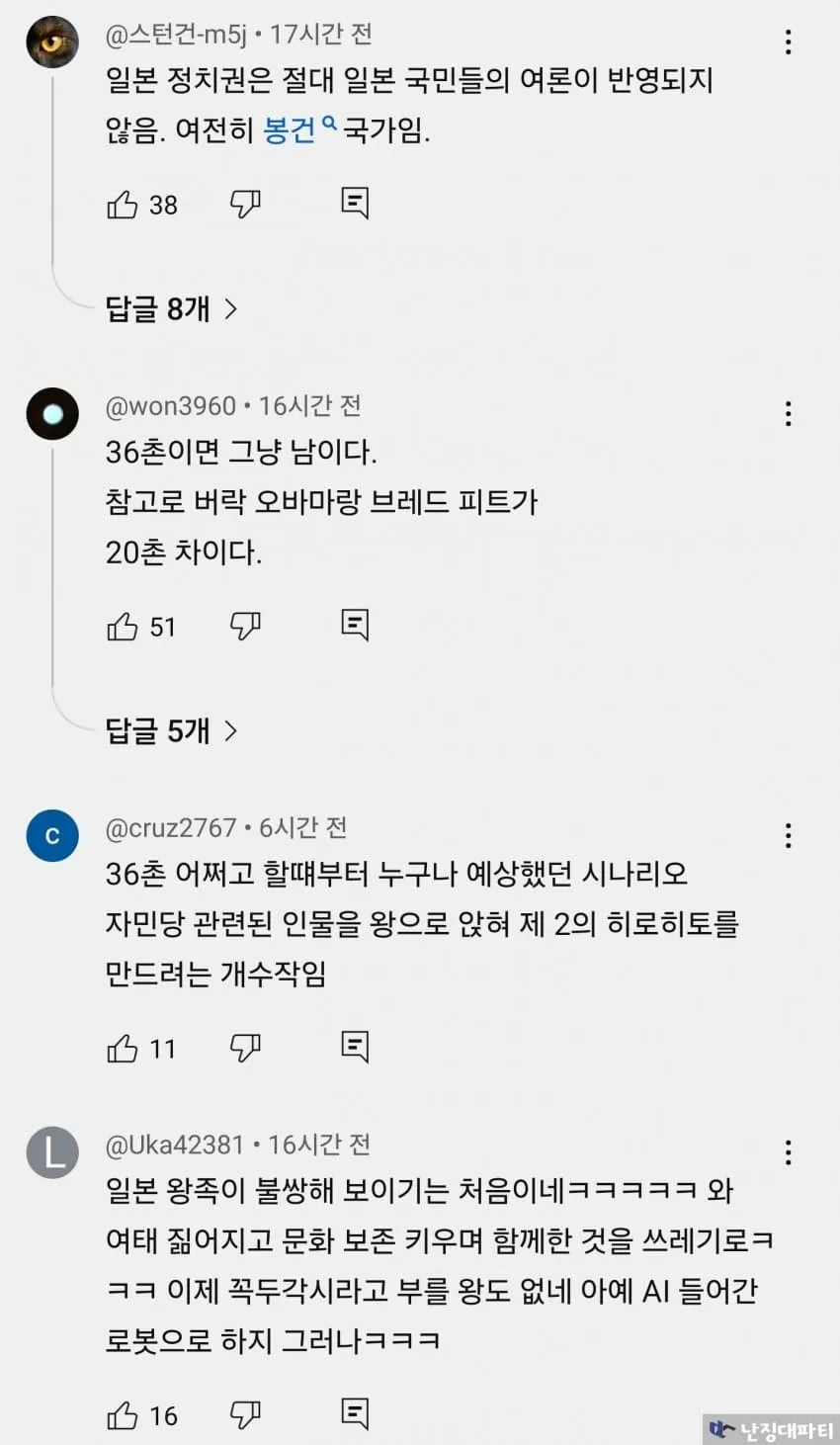The image size is (840, 1445).
Task: Reply to the comment by @won3960
Action: 355,625
